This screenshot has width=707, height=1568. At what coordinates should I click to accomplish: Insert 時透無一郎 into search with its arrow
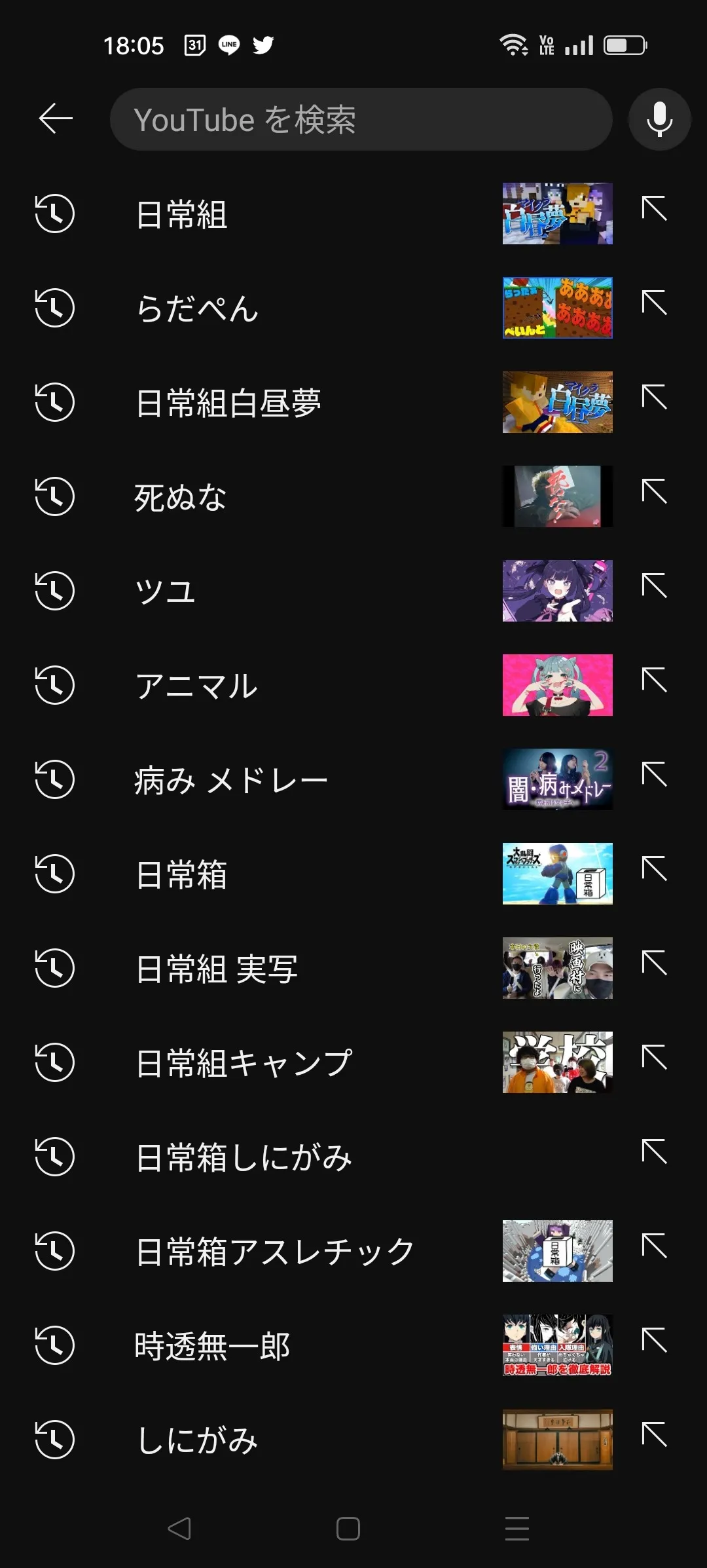pos(654,1341)
